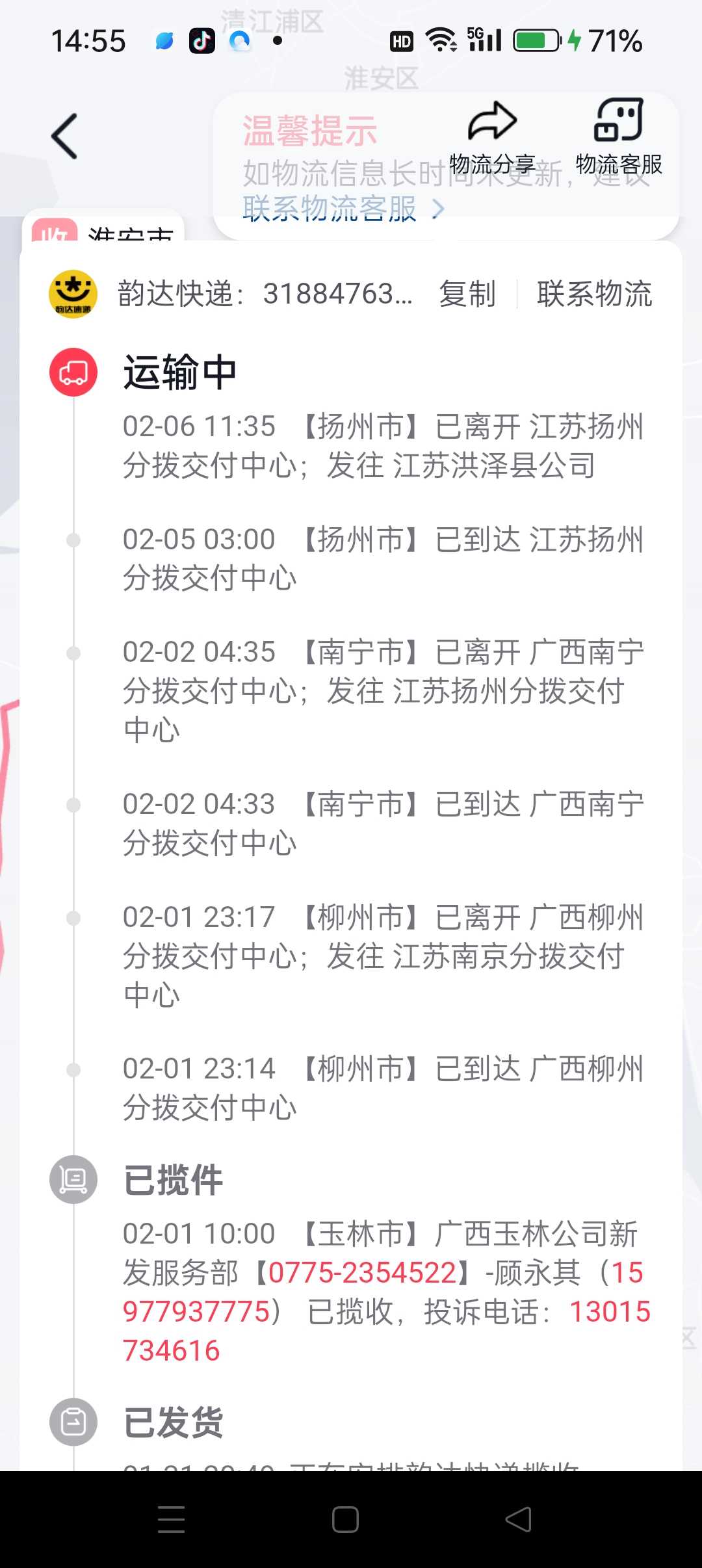Call the Yulin branch number 0775-2354522
The height and width of the screenshot is (1568, 702).
[x=363, y=1273]
